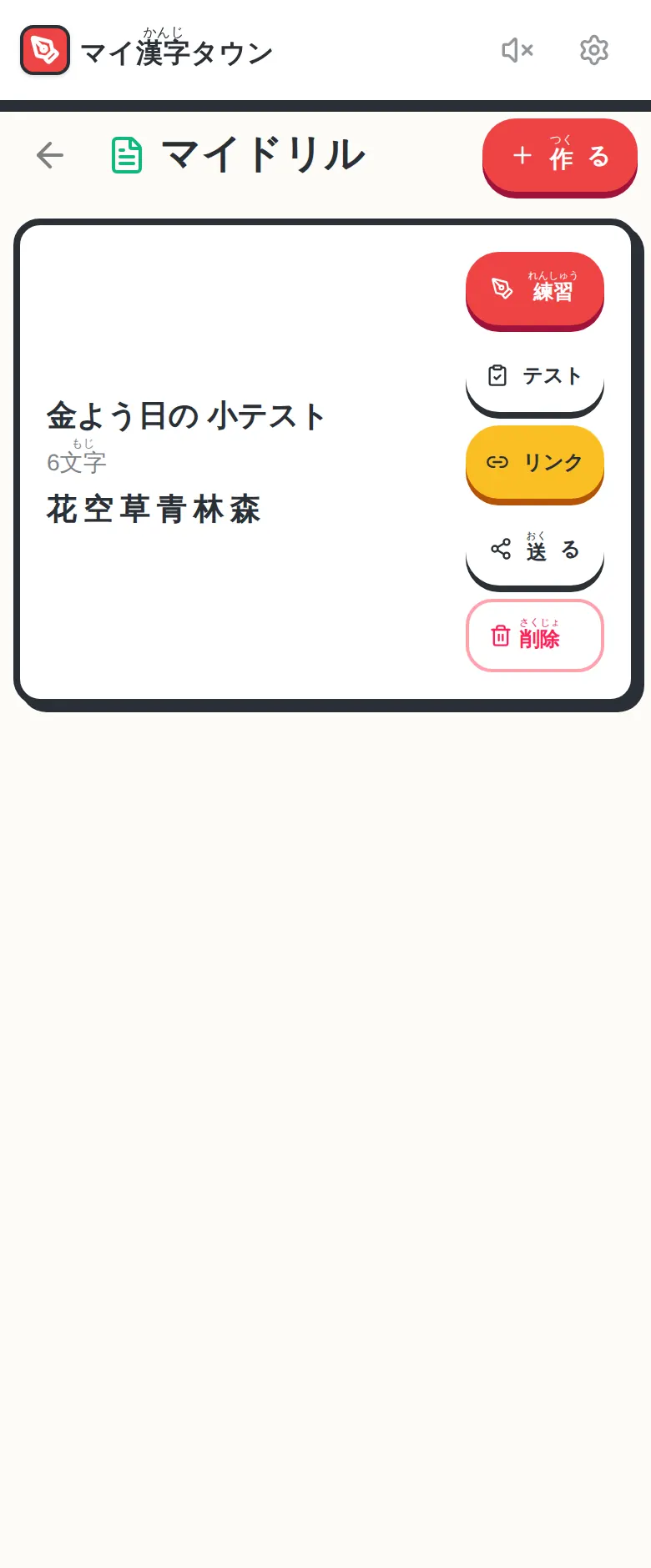Go back with the left arrow
Viewport: 651px width, 1568px height.
coord(50,155)
